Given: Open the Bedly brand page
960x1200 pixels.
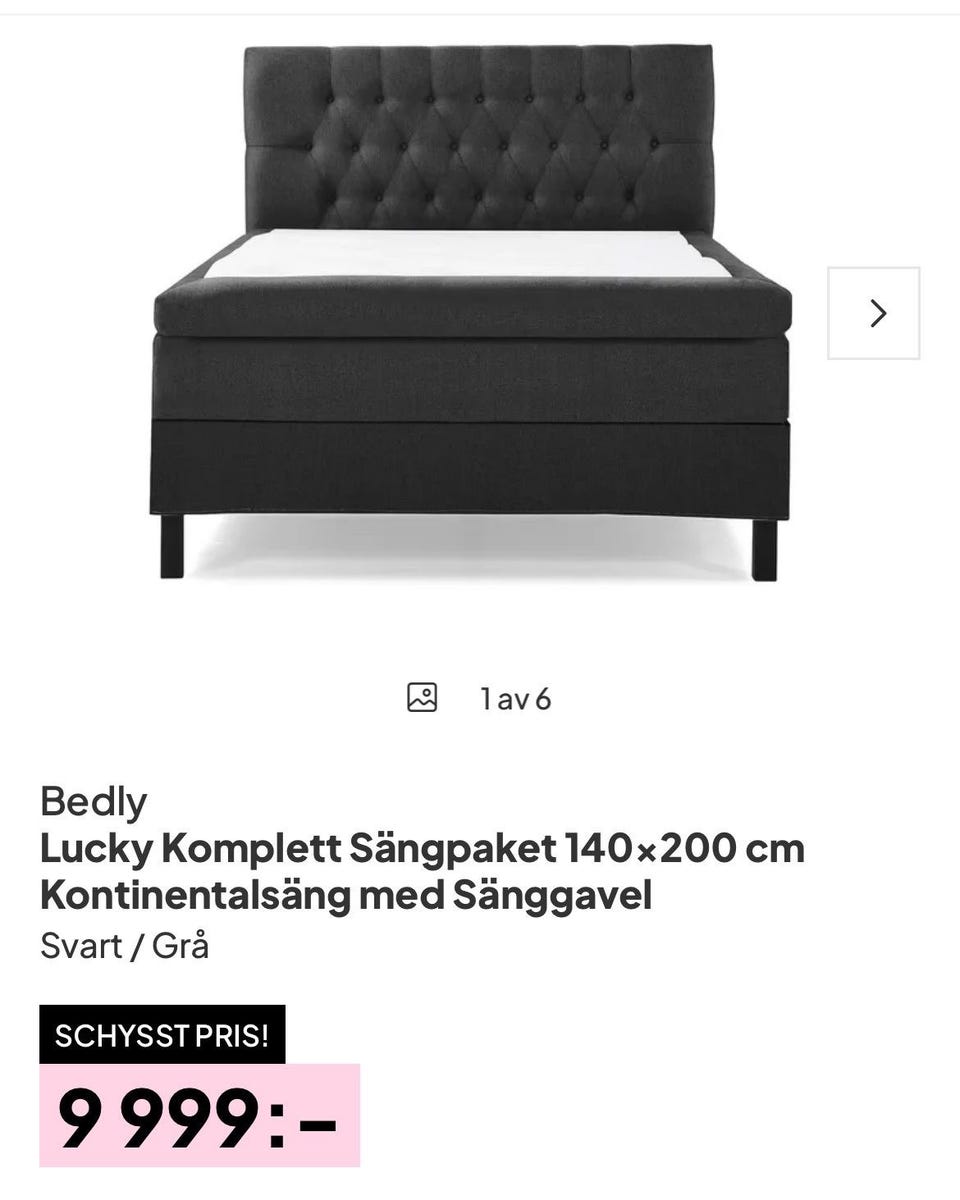Looking at the screenshot, I should [92, 800].
